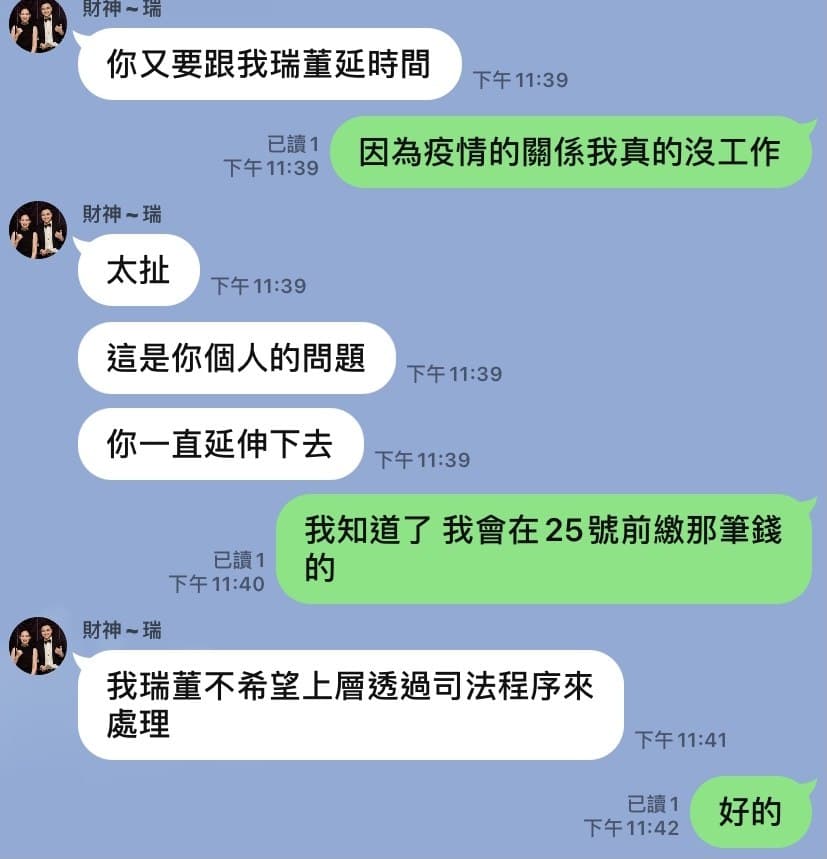Open 財神~瑞's avatar beside 你又要跟我瑞董延時間
The image size is (827, 859).
(x=38, y=25)
